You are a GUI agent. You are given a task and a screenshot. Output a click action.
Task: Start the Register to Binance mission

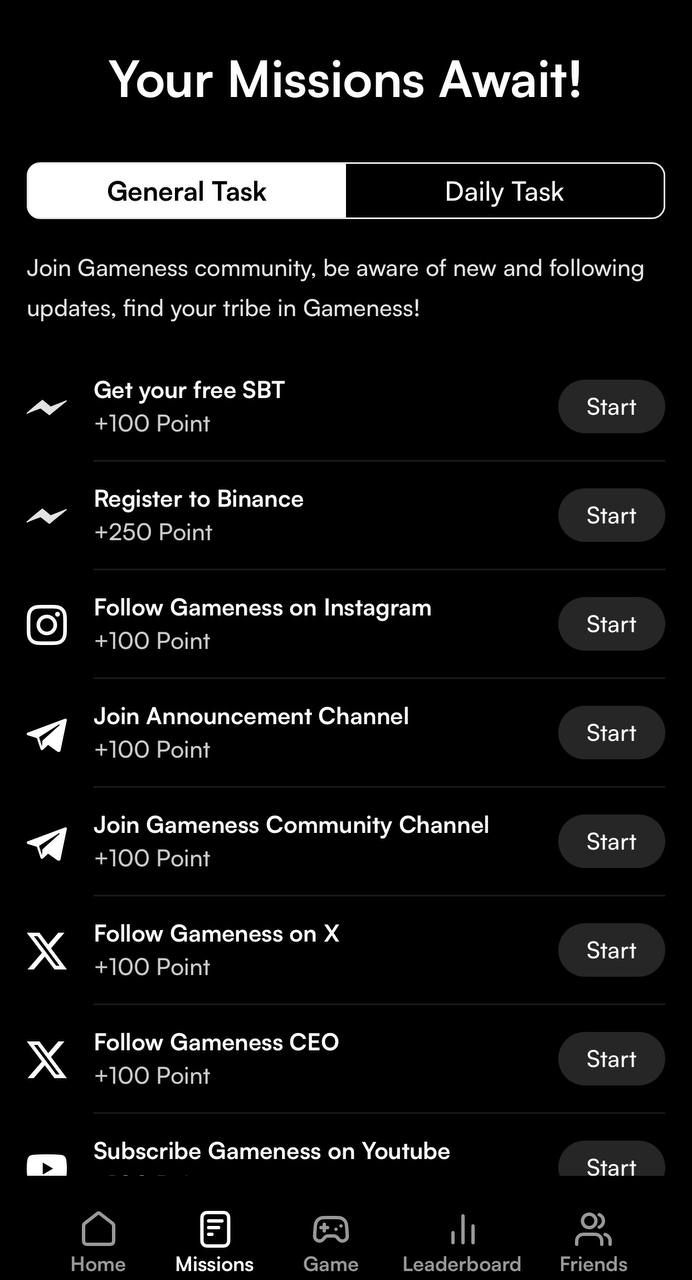tap(611, 516)
